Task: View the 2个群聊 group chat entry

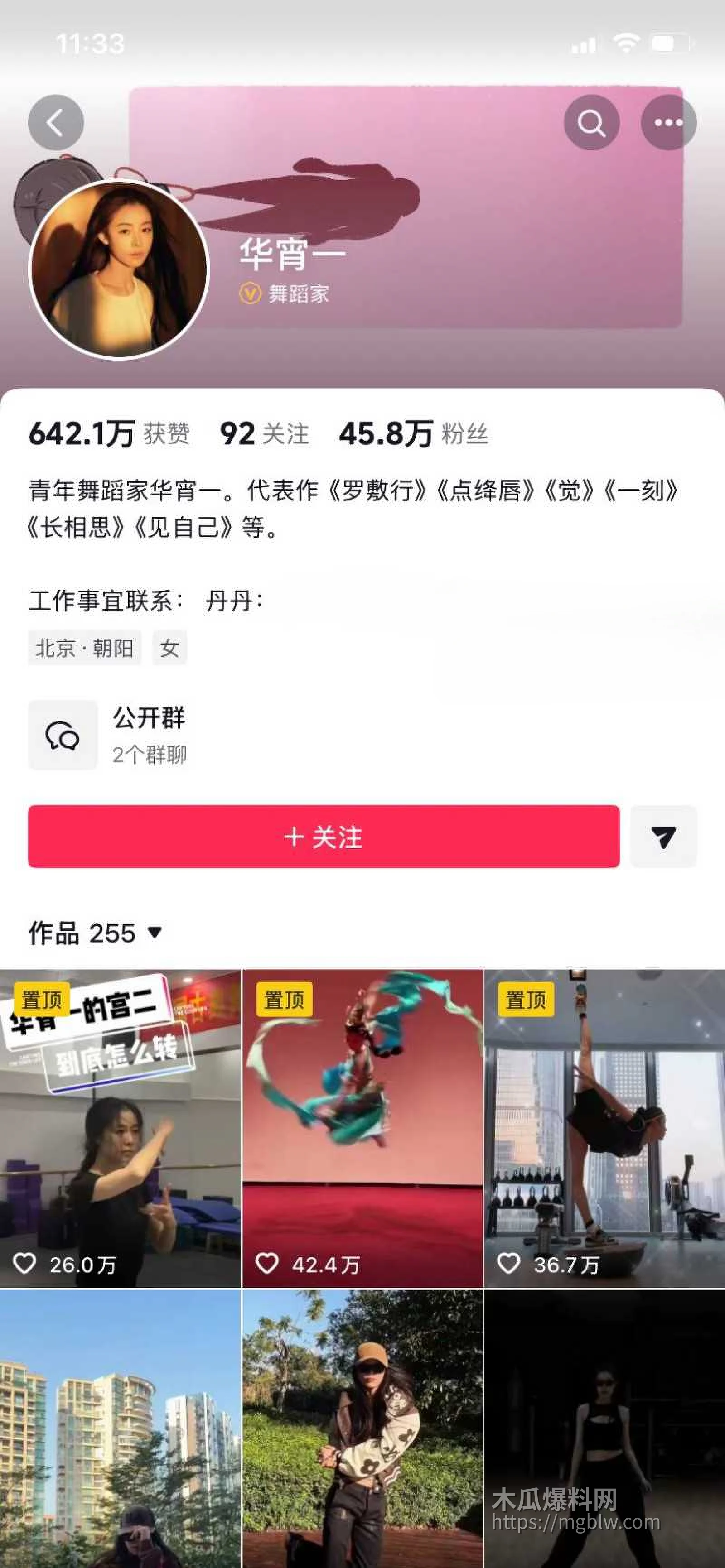Action: tap(149, 754)
